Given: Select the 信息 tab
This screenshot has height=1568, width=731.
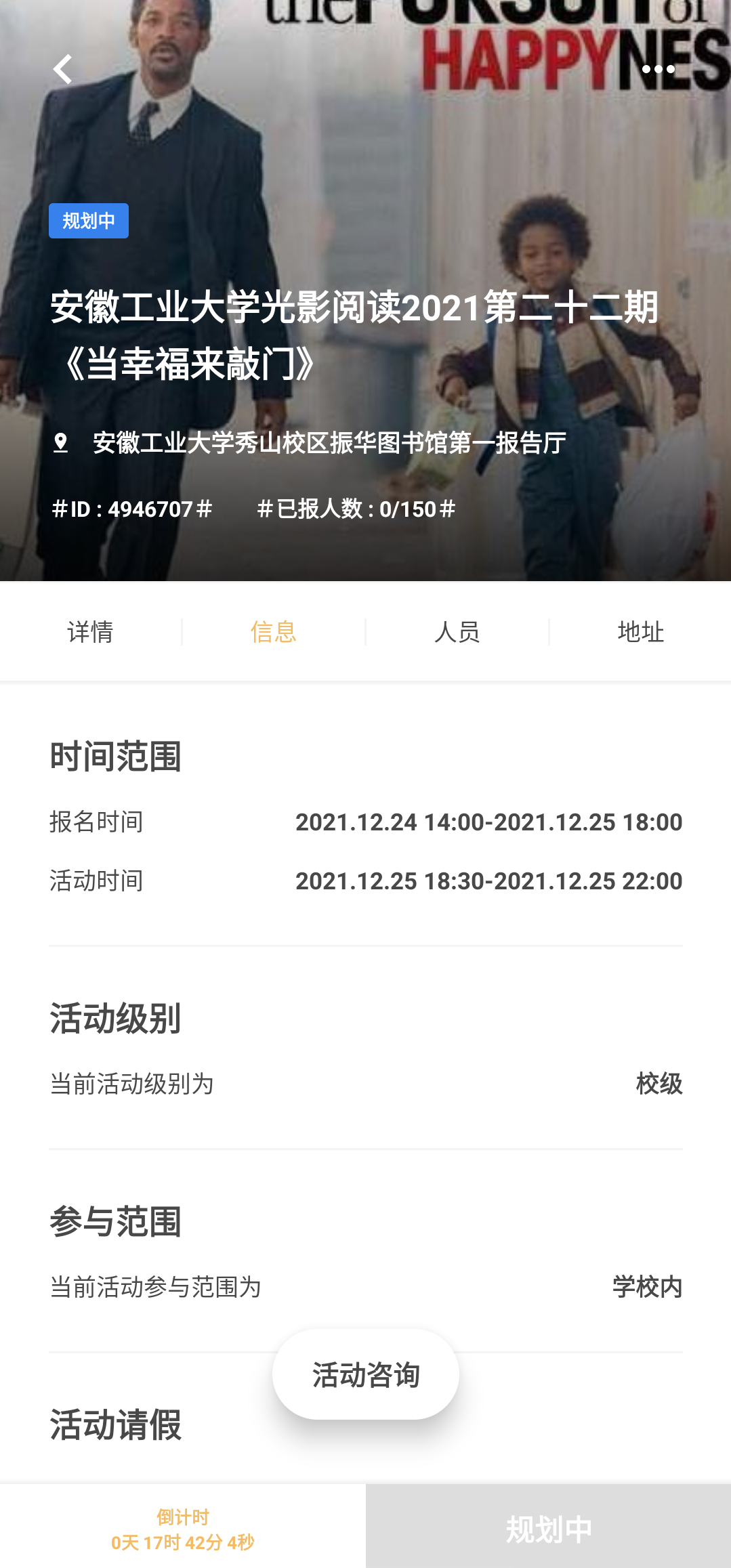Looking at the screenshot, I should (274, 632).
